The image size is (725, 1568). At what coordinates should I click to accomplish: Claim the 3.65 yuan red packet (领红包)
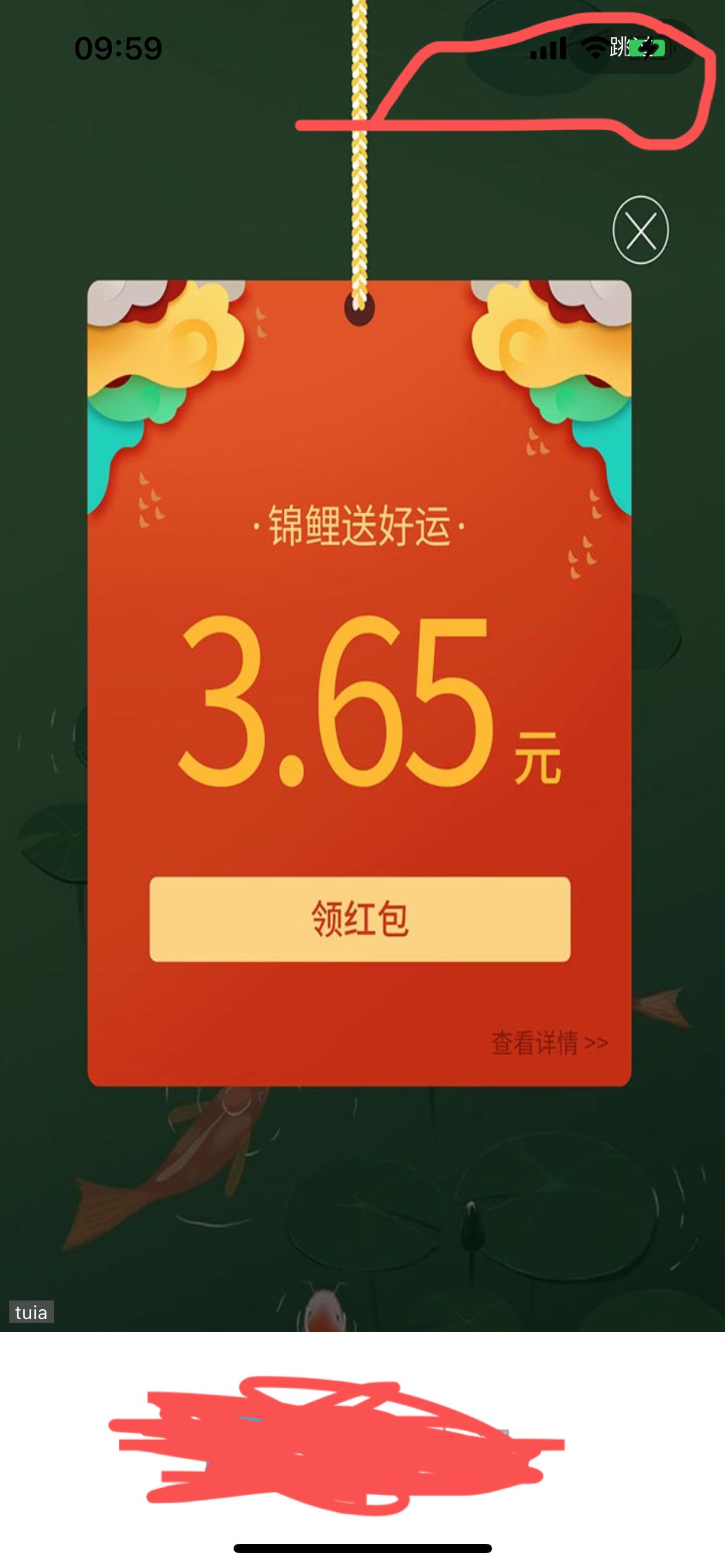tap(359, 919)
